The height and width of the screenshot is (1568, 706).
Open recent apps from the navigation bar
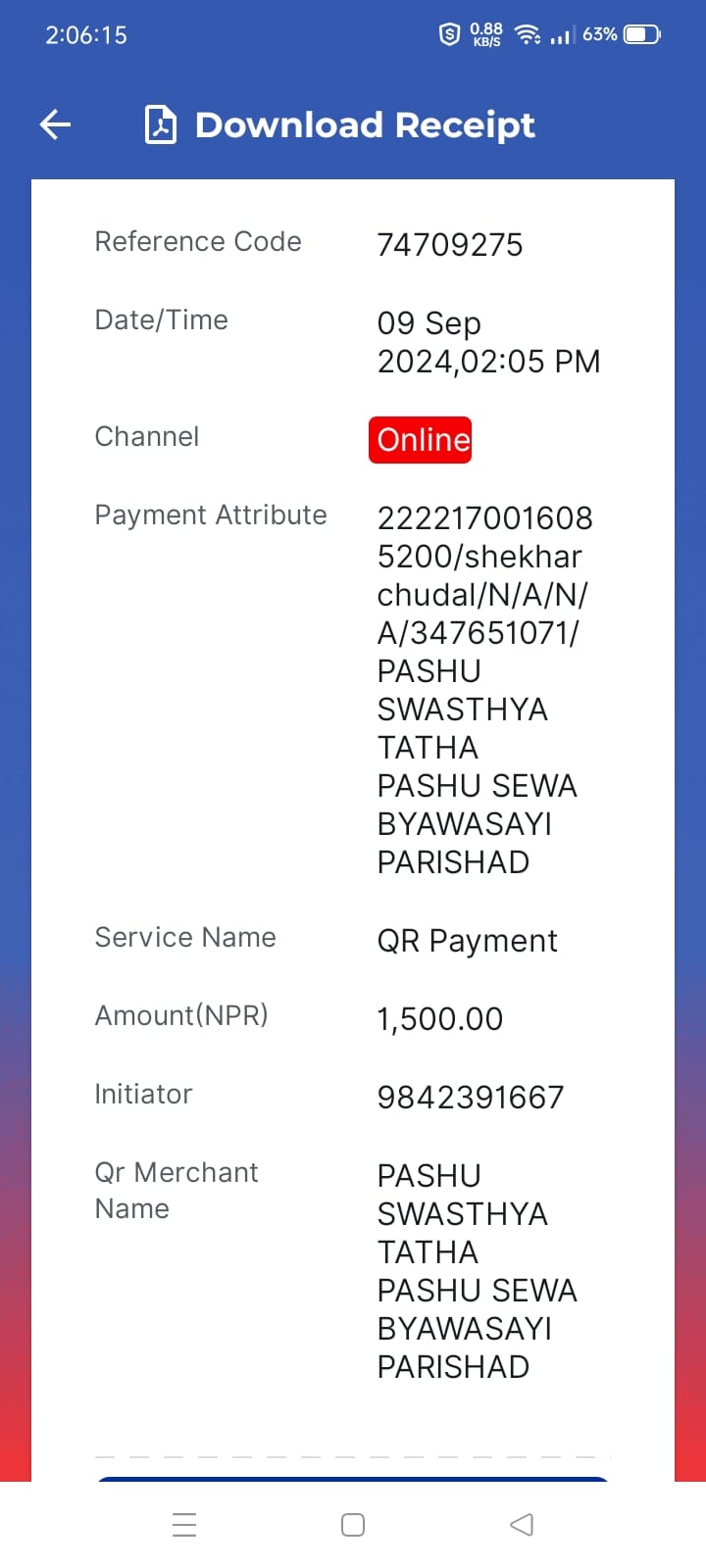pos(184,1525)
